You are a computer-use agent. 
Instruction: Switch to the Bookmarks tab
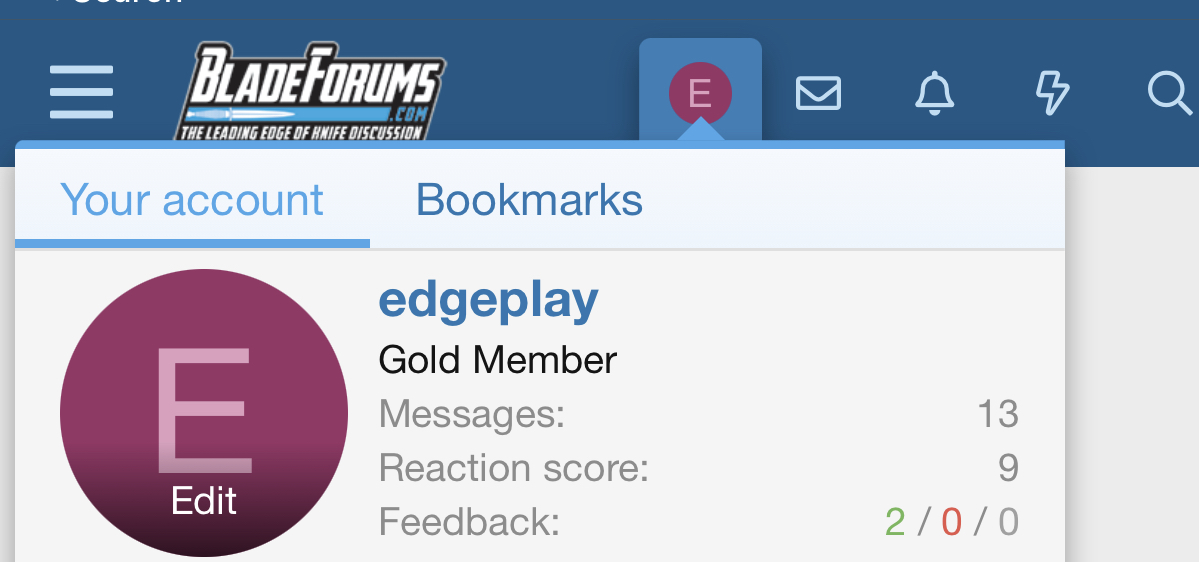[x=529, y=200]
